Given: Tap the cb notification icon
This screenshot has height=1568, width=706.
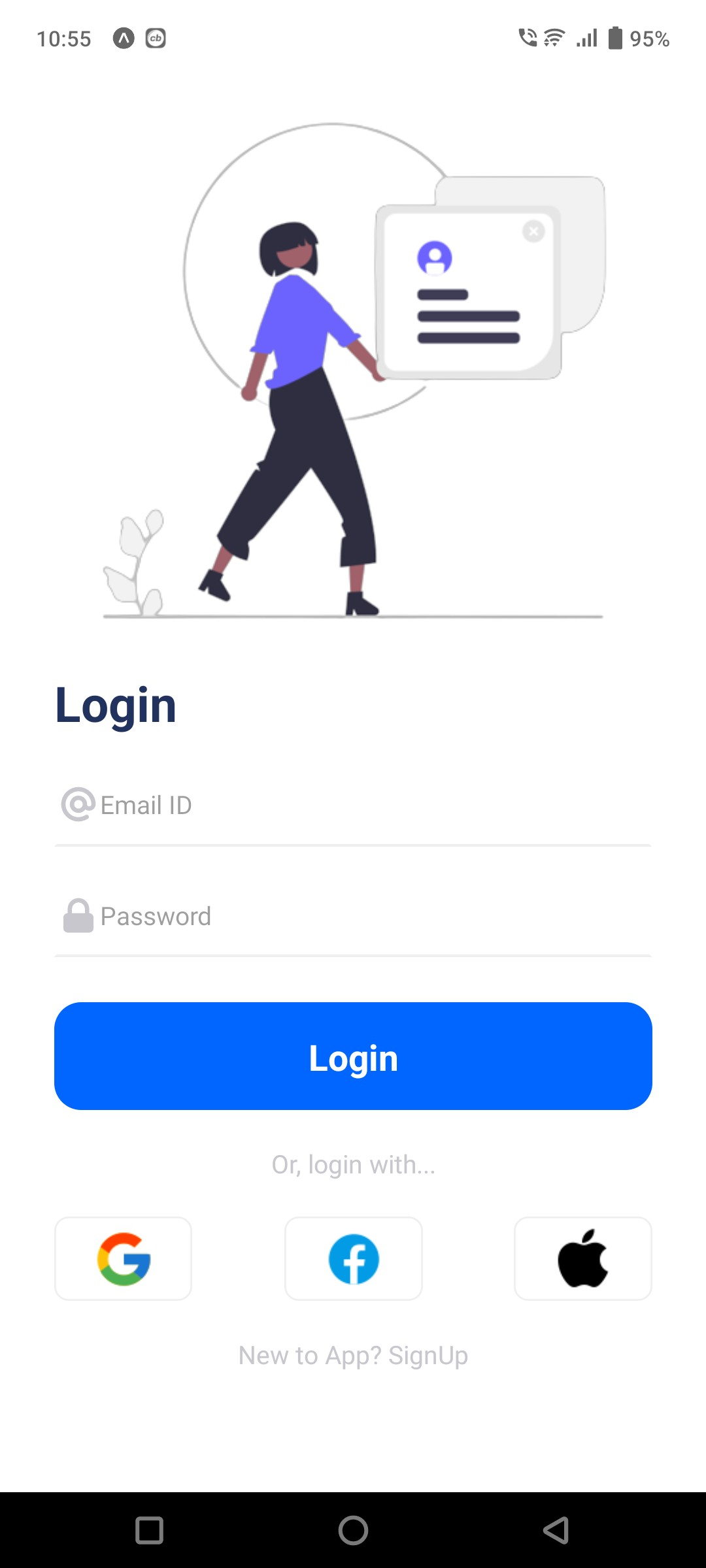Looking at the screenshot, I should click(156, 39).
